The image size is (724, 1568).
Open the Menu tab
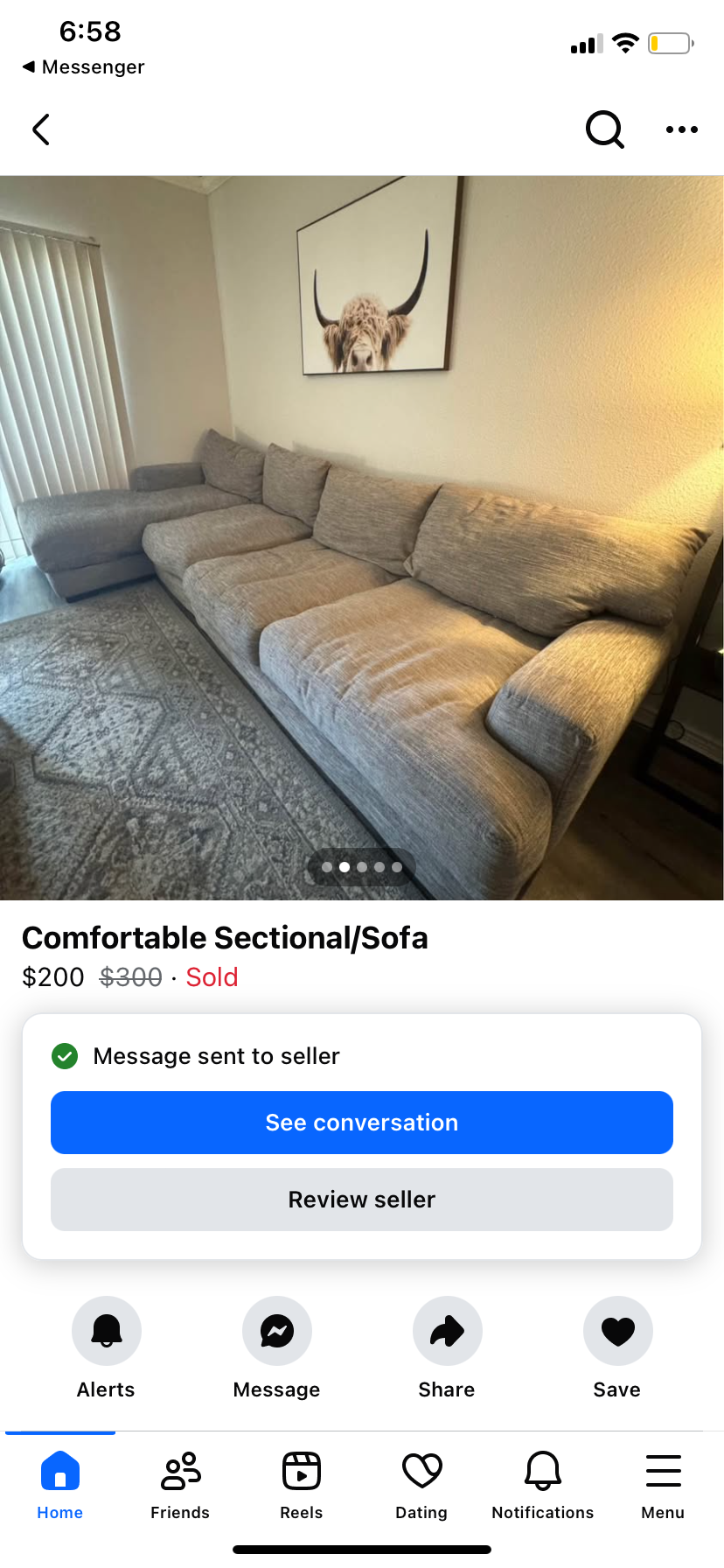pos(663,1485)
